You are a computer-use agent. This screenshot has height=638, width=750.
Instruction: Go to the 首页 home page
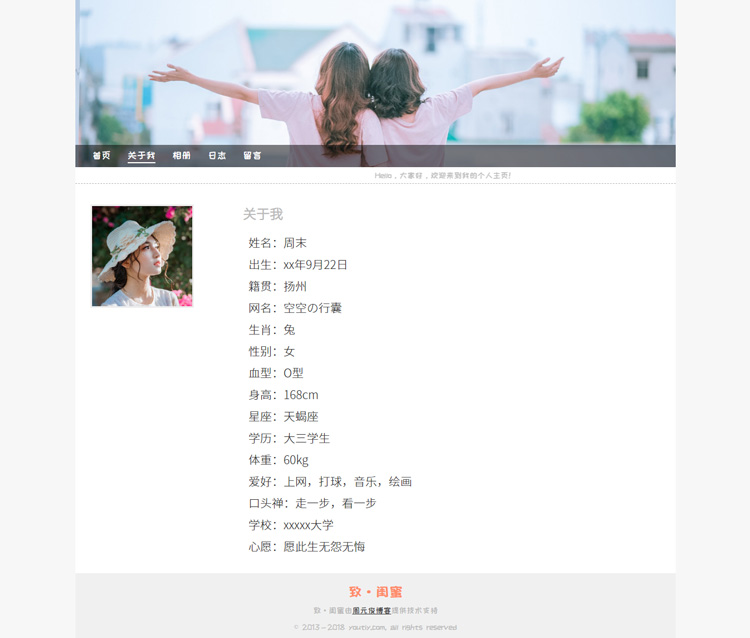(101, 156)
